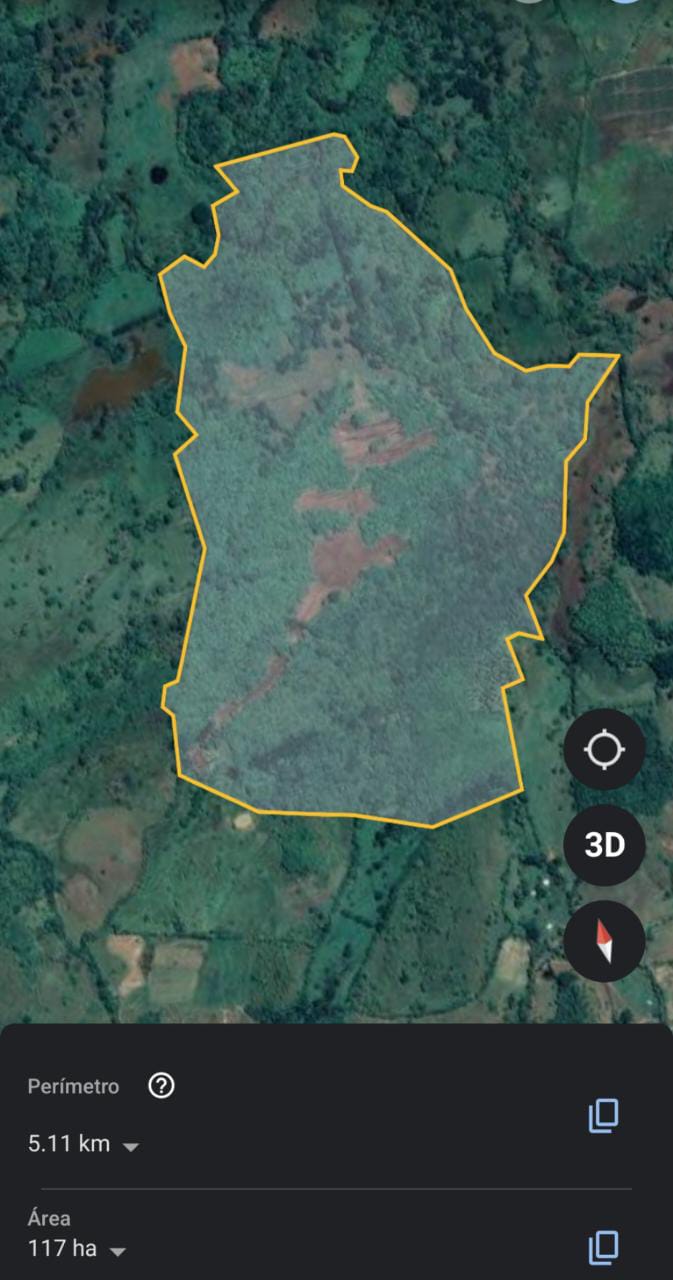Switch the map to 3D view
Viewport: 673px width, 1280px height.
604,845
